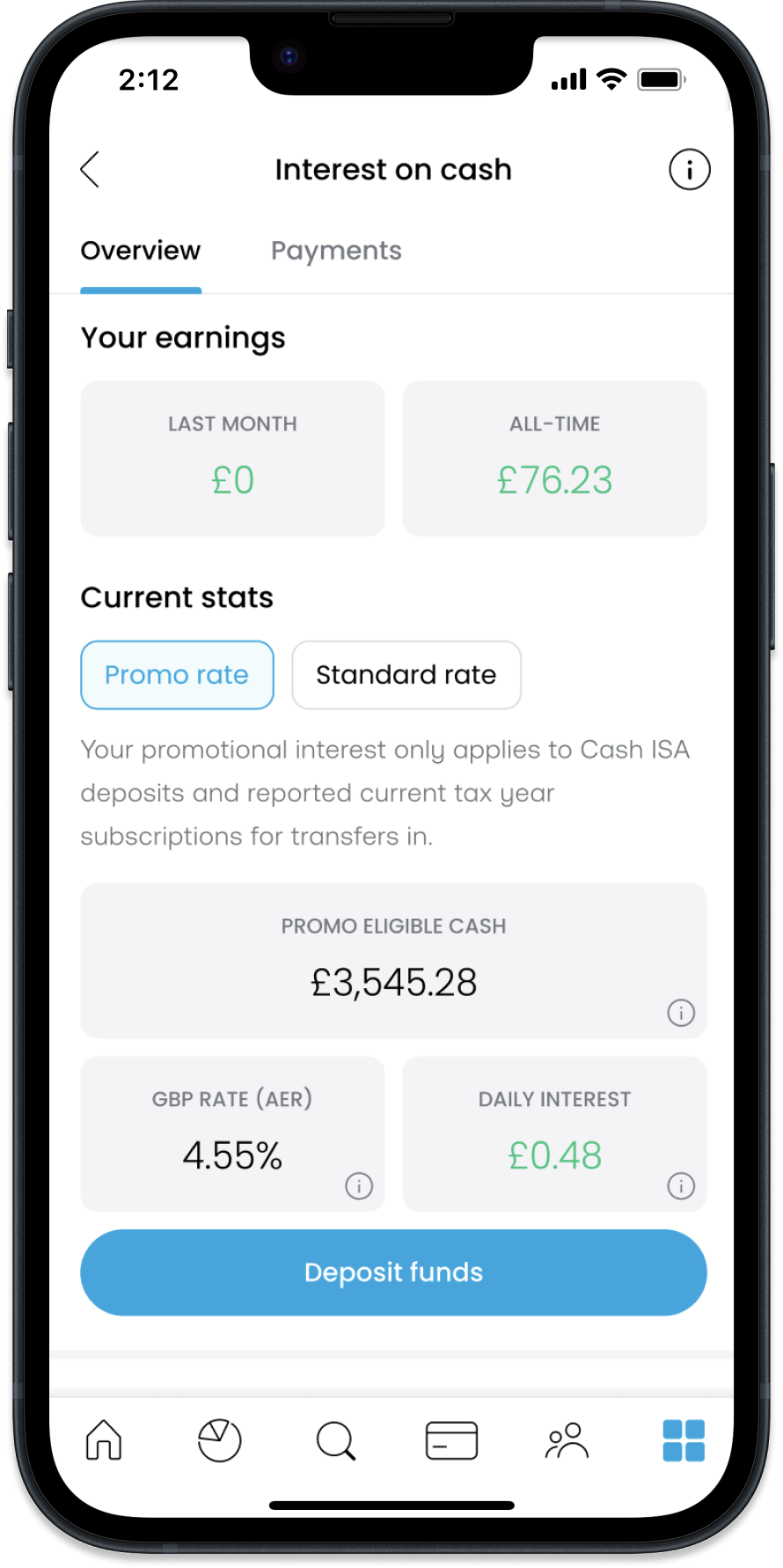Open the grid menu tab
Screen dimensions: 783x1568
[x=684, y=1441]
